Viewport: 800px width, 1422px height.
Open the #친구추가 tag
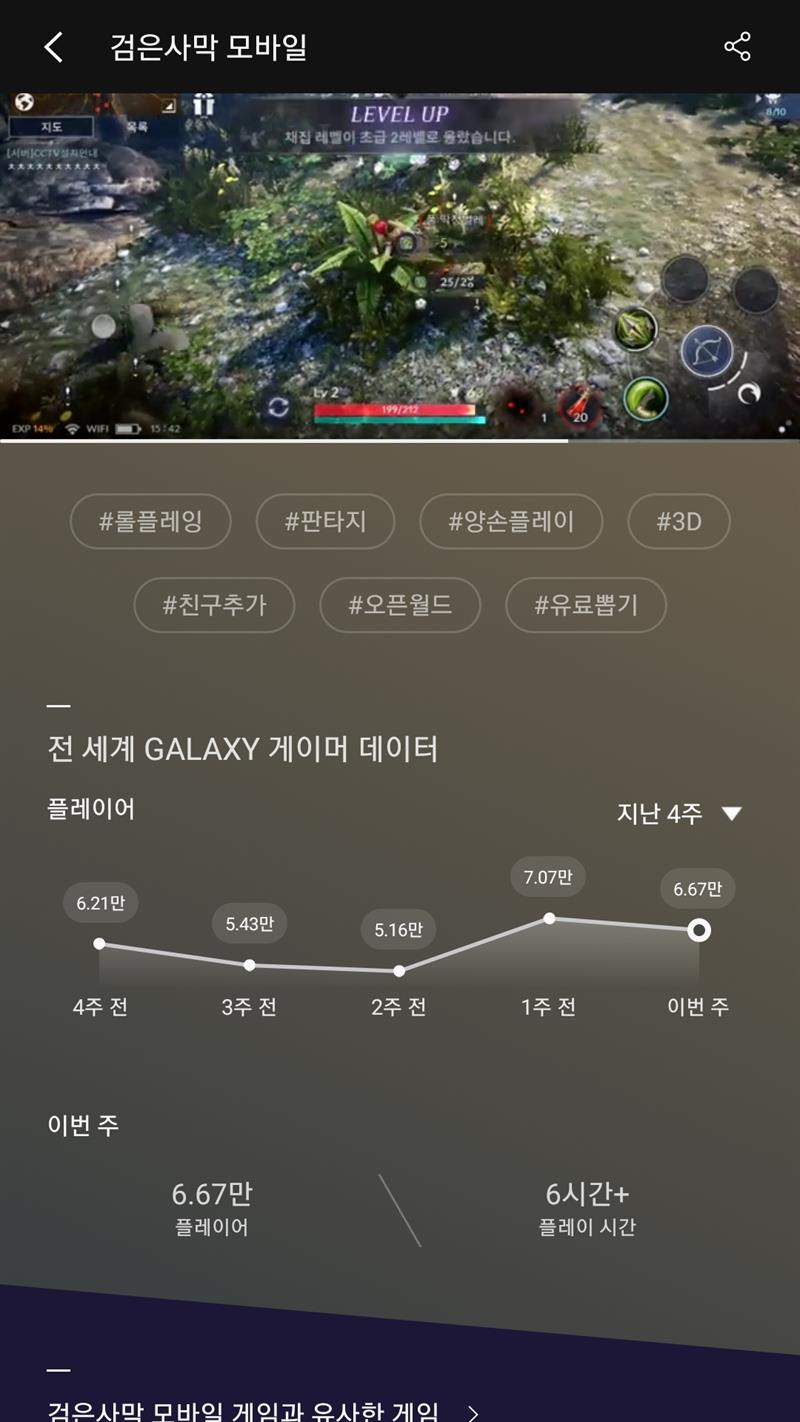pos(214,605)
